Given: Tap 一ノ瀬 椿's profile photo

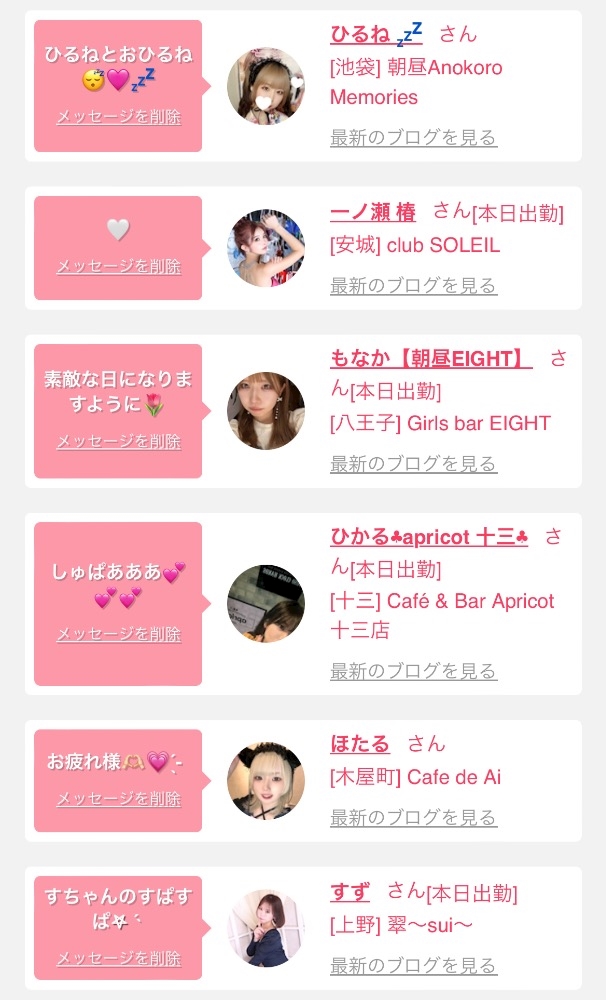Looking at the screenshot, I should click(266, 248).
